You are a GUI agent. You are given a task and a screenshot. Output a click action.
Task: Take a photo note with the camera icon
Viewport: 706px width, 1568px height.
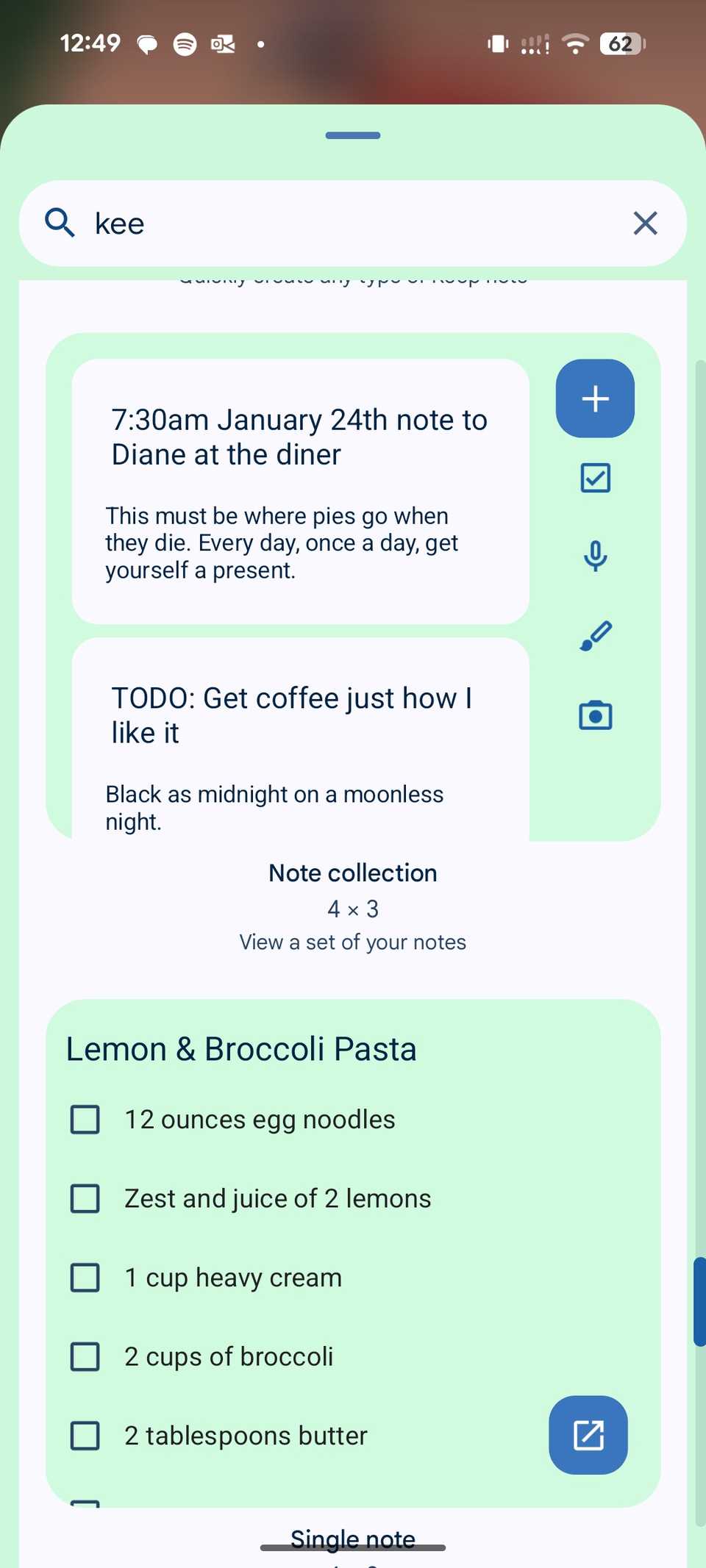(595, 715)
